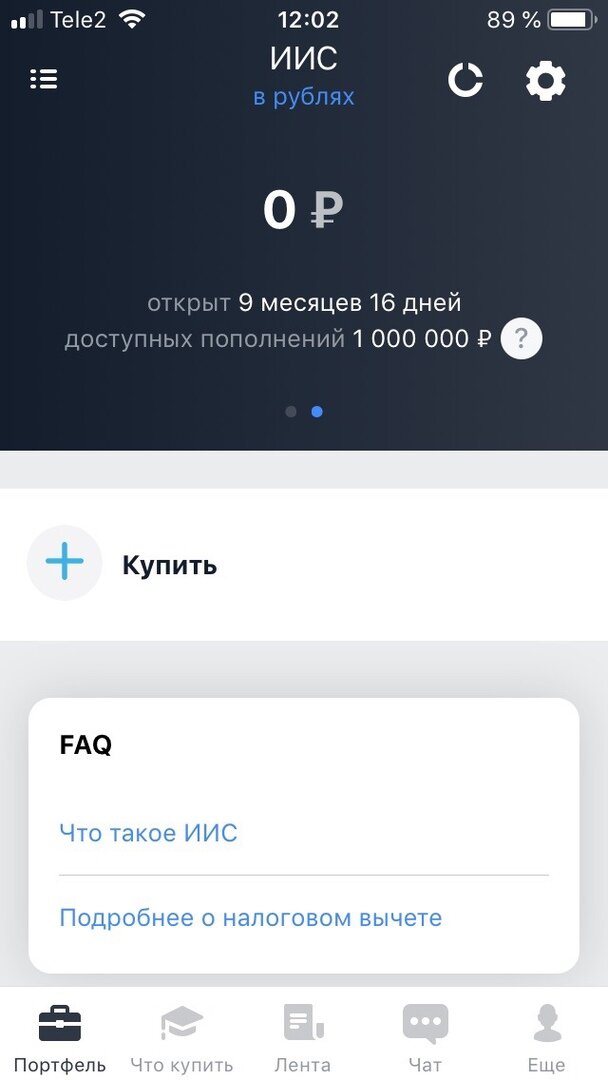
Task: Tap the Купить plus button
Action: [x=65, y=563]
